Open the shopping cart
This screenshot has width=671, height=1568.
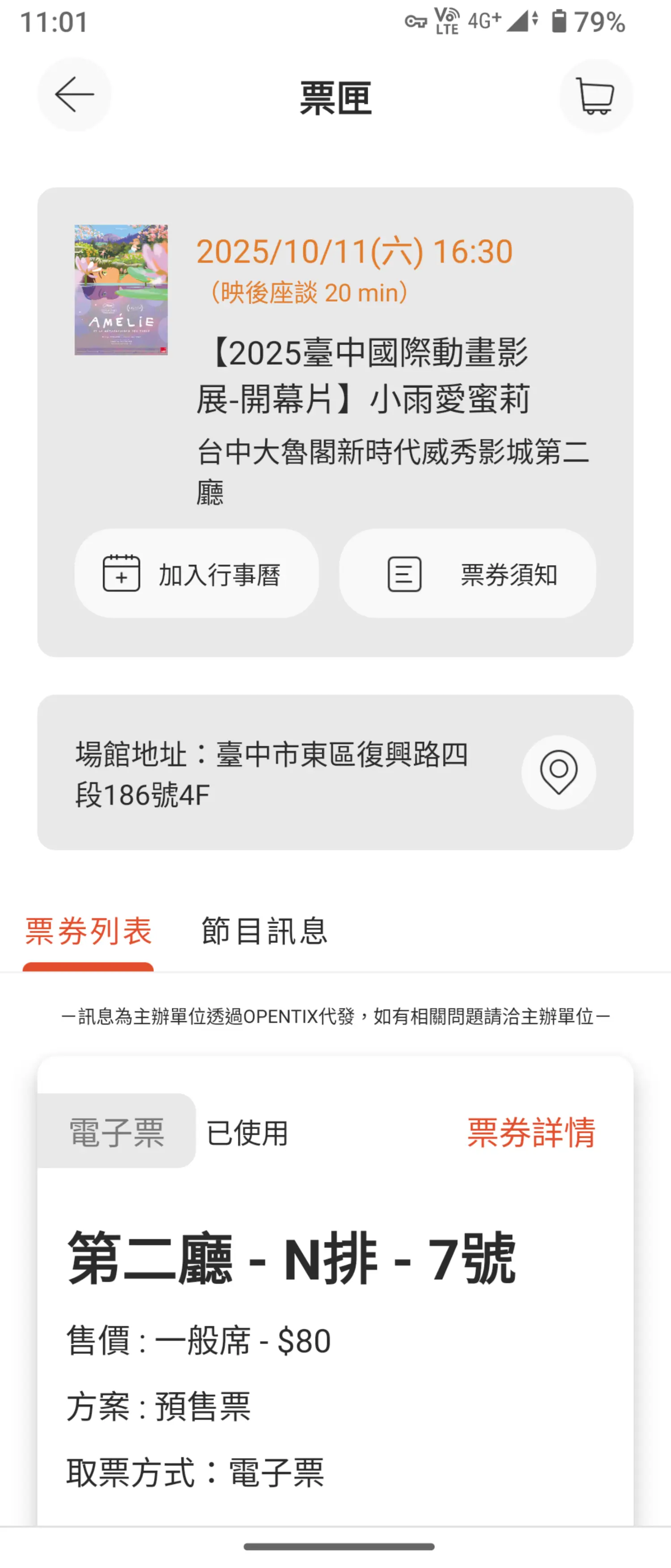pyautogui.click(x=595, y=96)
